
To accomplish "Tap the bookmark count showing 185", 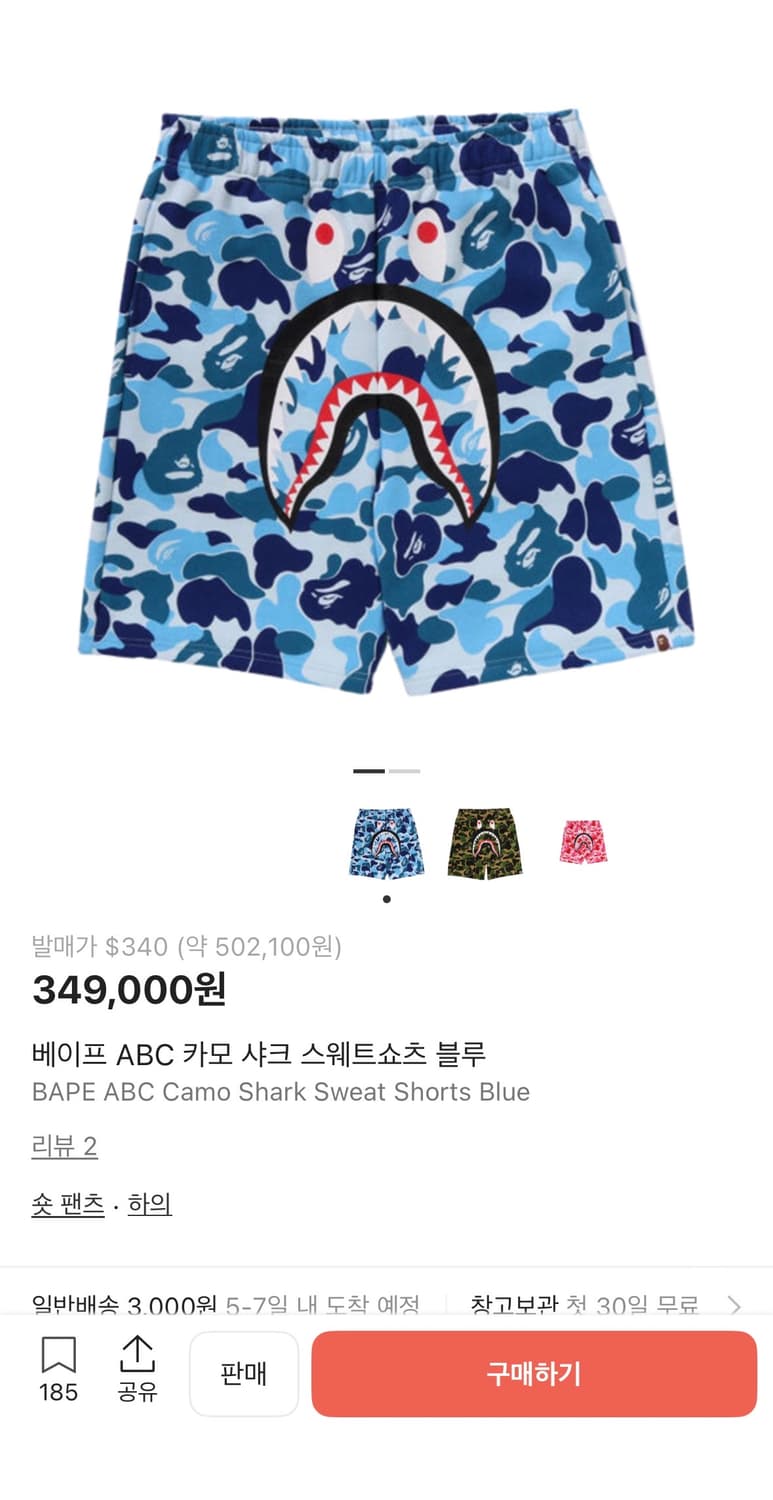I will point(59,1390).
